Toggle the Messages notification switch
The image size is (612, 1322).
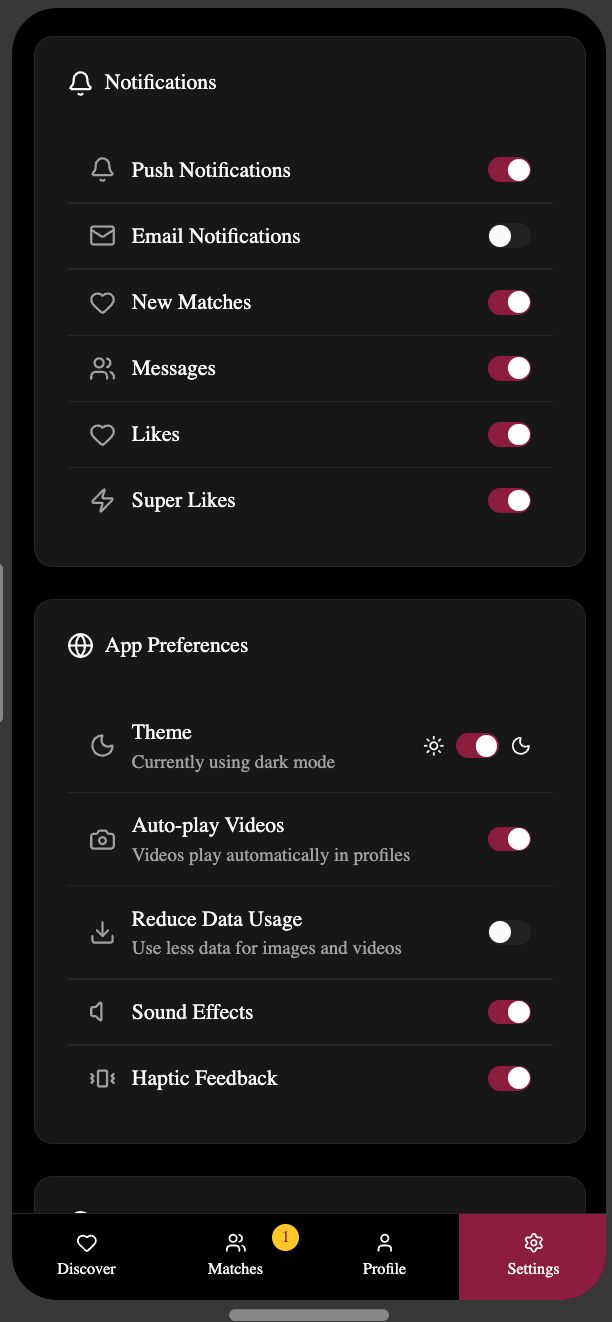point(509,368)
